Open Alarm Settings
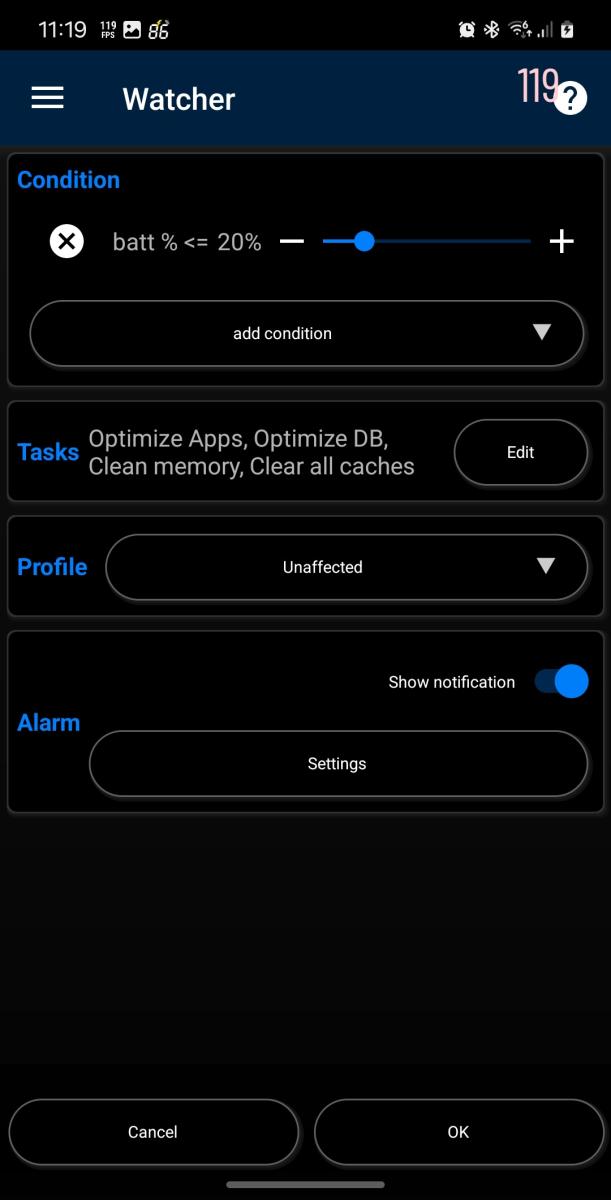The height and width of the screenshot is (1200, 611). [x=338, y=764]
